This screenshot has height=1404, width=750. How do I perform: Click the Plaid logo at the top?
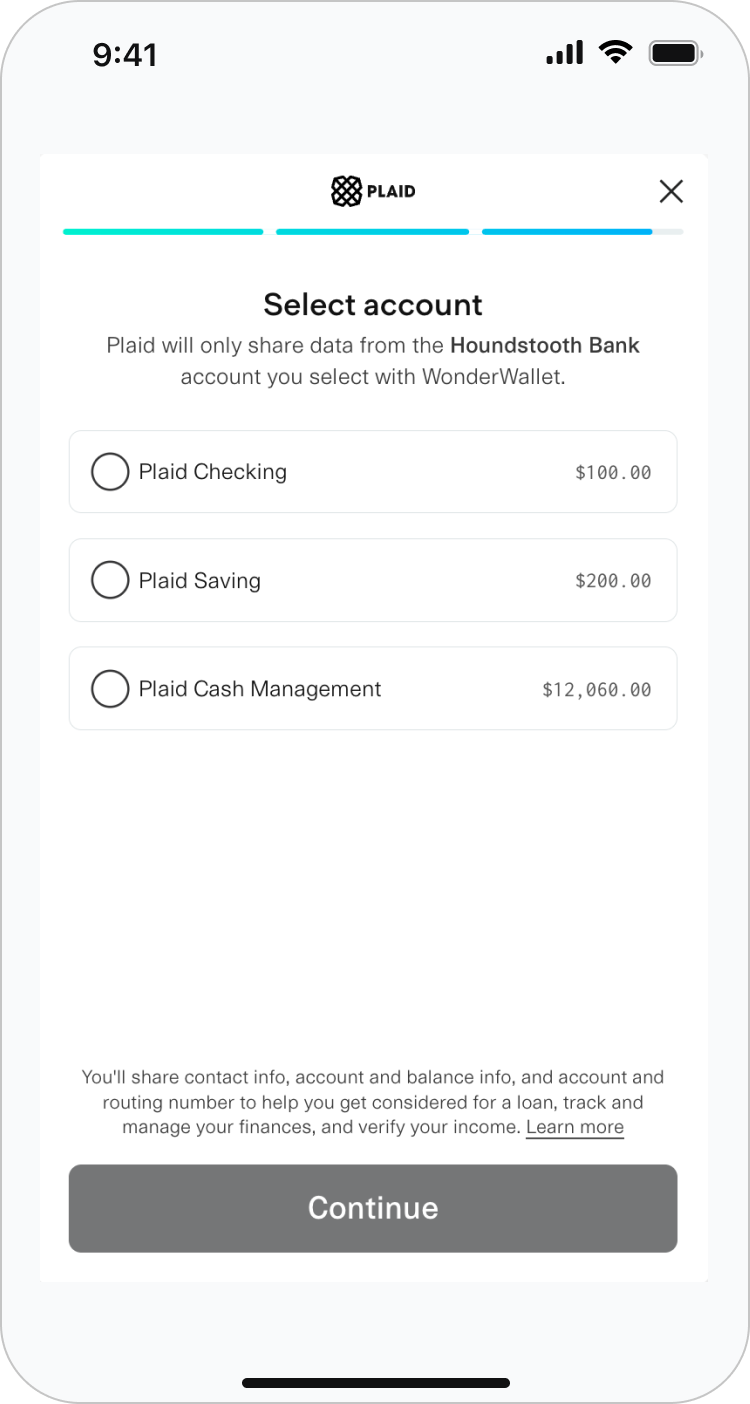point(372,191)
